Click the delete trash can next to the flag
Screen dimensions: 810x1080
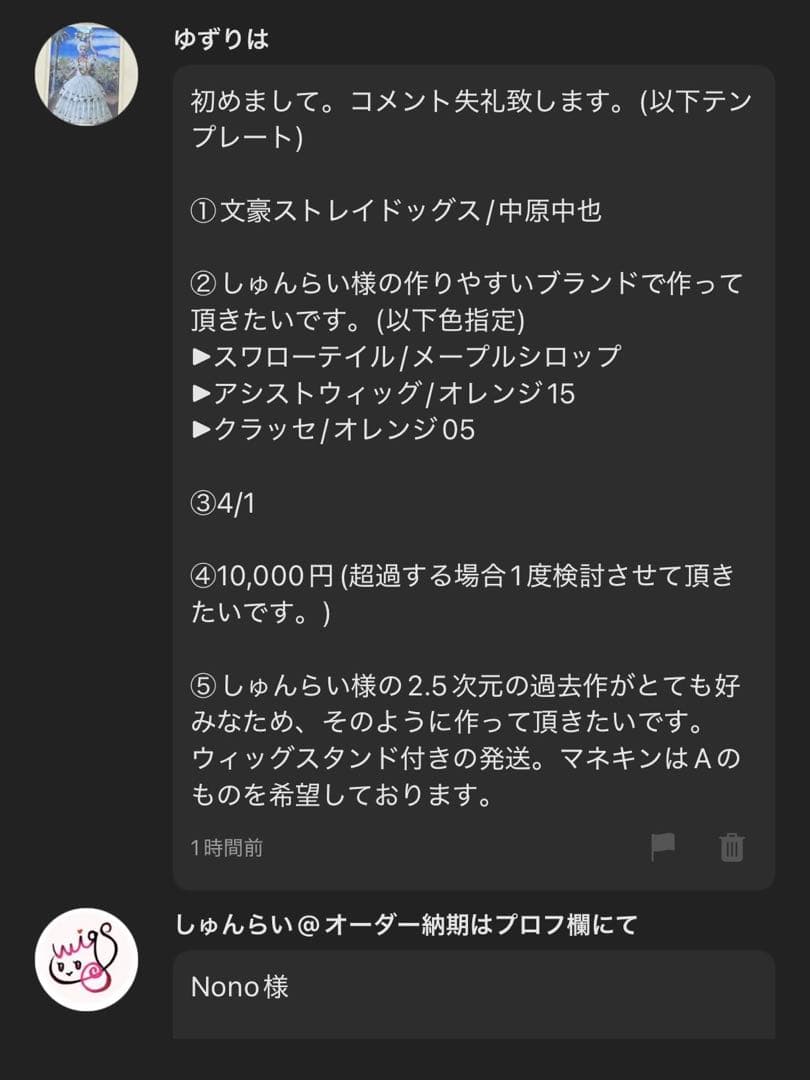[730, 848]
